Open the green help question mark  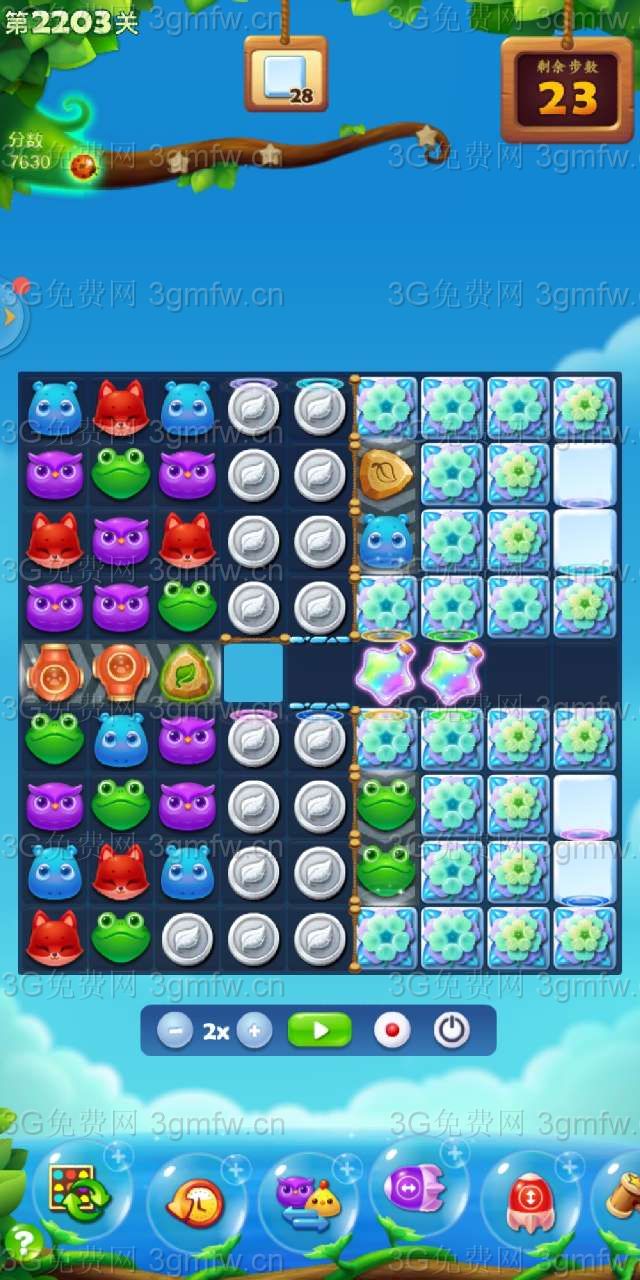(22, 1243)
